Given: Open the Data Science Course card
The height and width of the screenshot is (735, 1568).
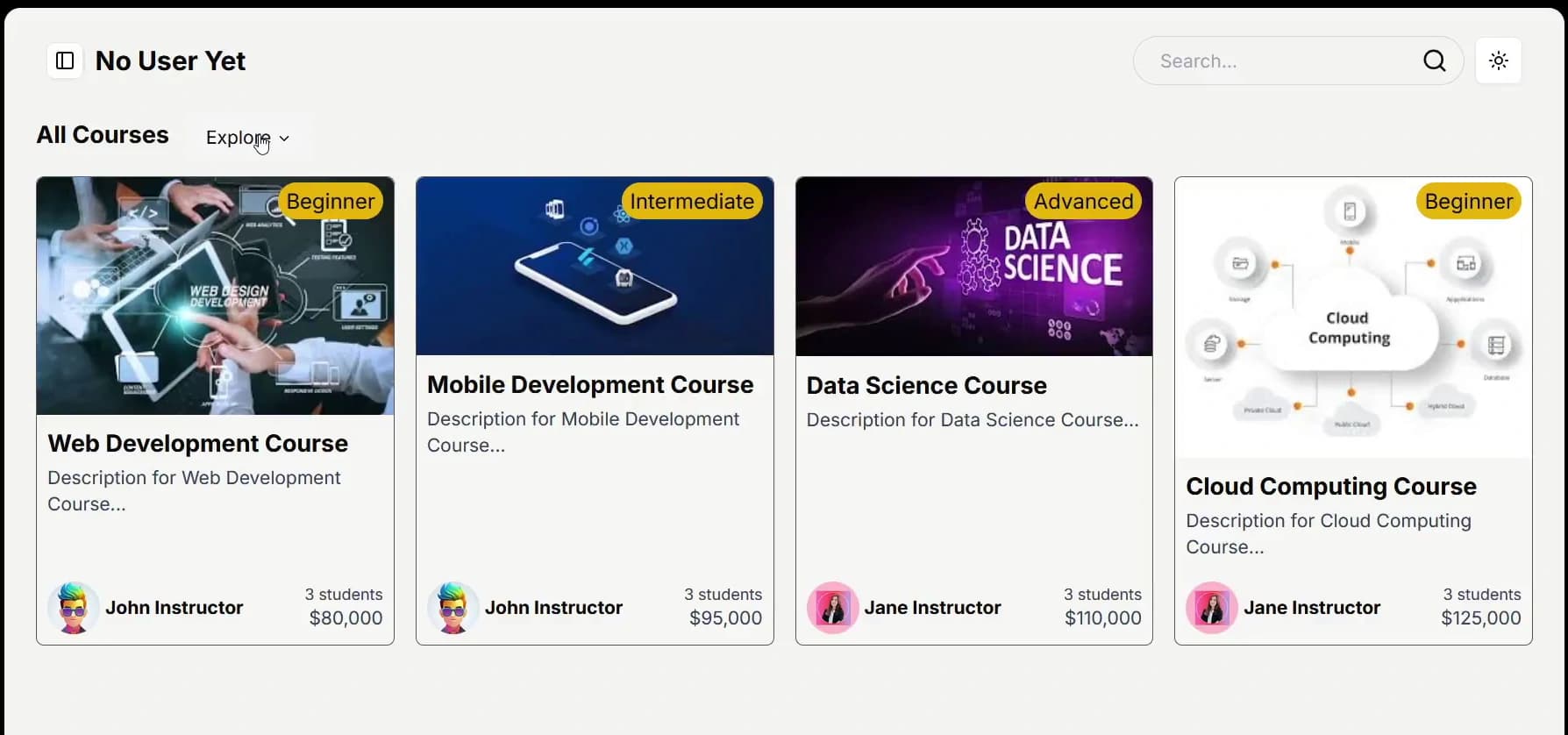Looking at the screenshot, I should coord(973,386).
